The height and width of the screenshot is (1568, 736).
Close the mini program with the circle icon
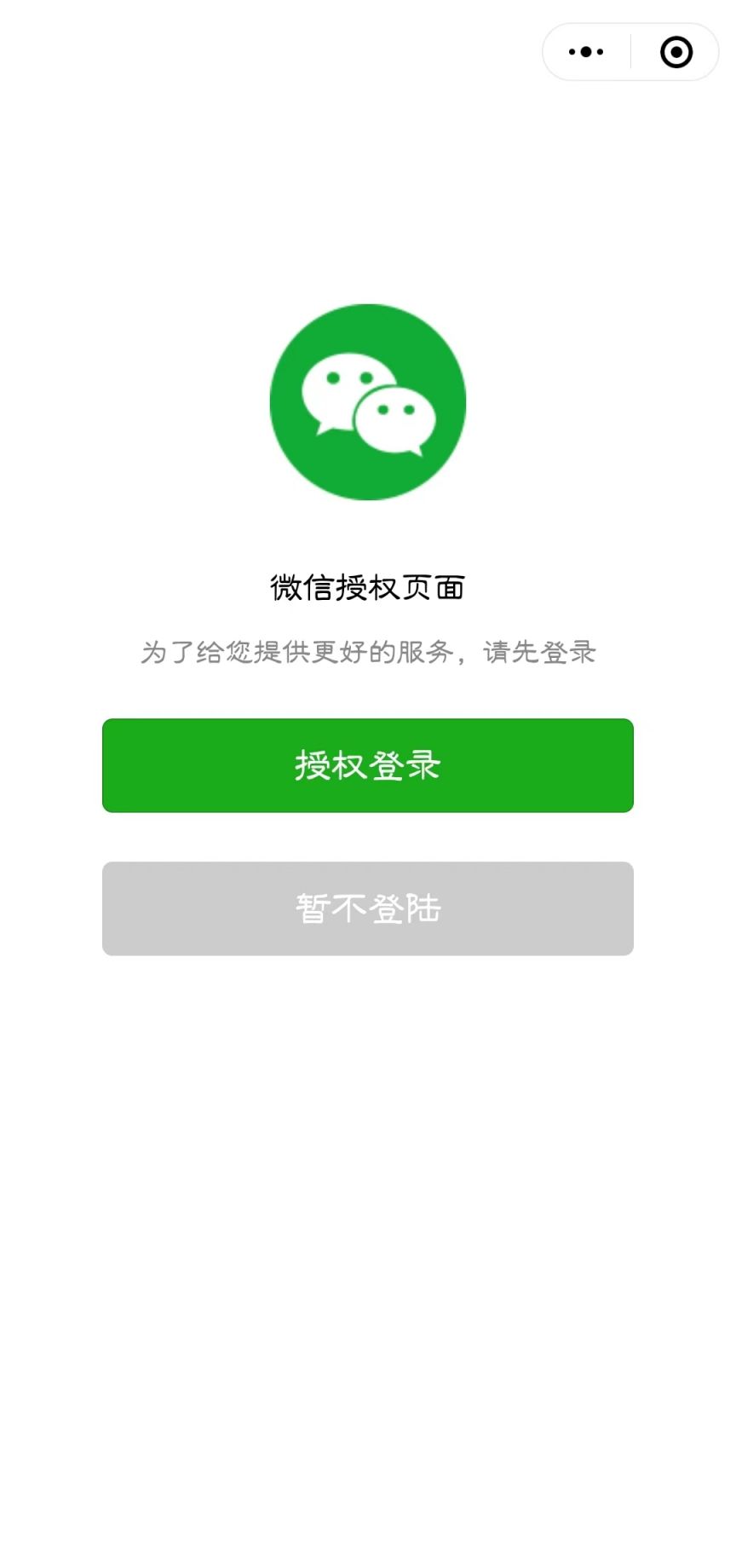676,52
